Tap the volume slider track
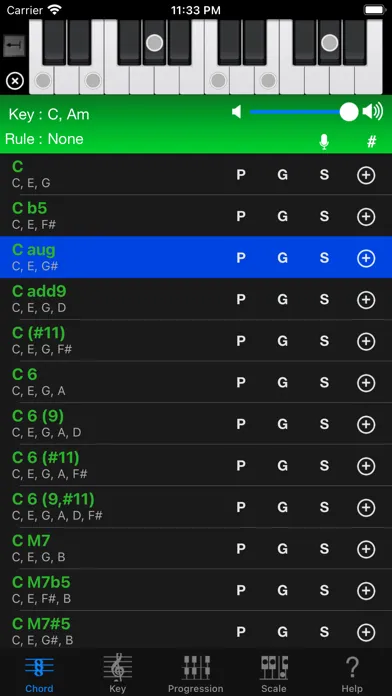Viewport: 392px width, 696px height. click(x=299, y=112)
